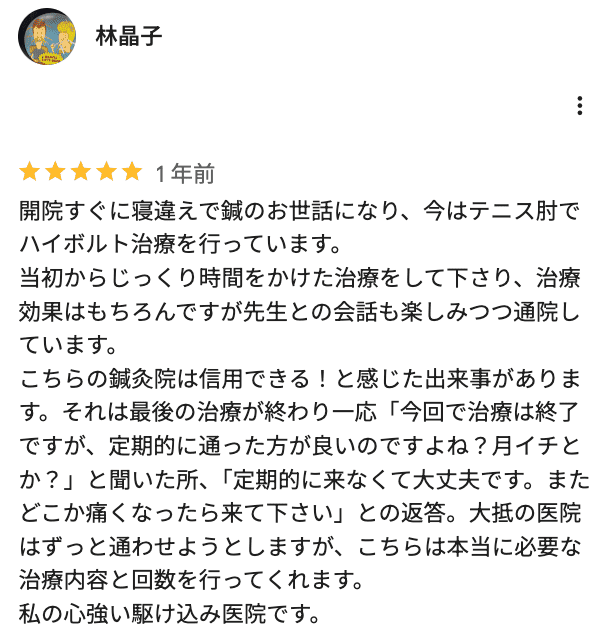Image resolution: width=616 pixels, height=638 pixels.
Task: Open 林晶子's profile picture
Action: [47, 37]
